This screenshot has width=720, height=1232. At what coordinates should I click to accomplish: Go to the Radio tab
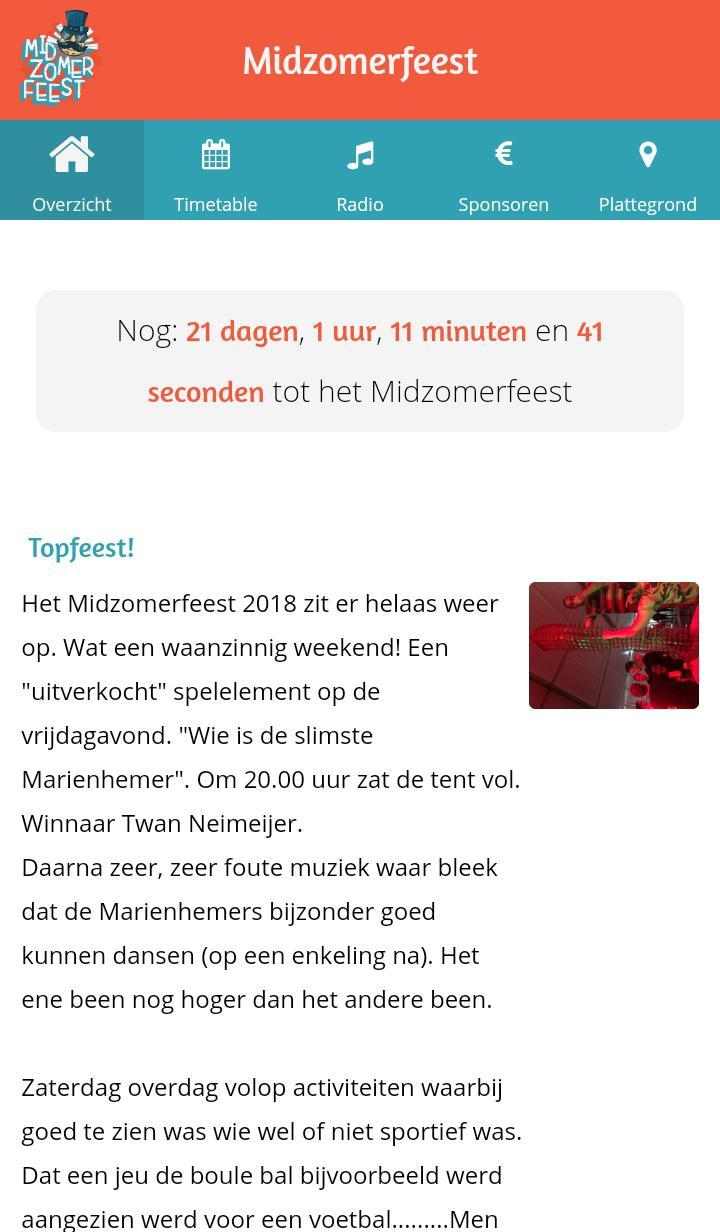(x=360, y=171)
